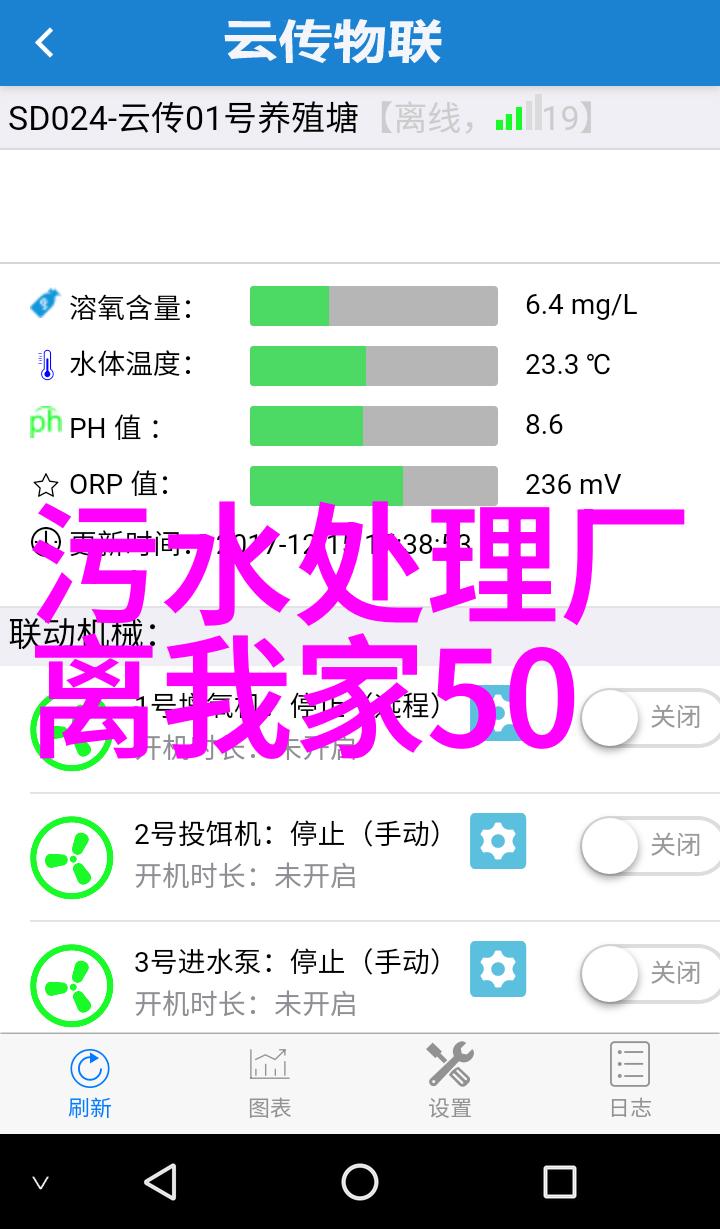Switch to the 日志 tab

(x=630, y=1082)
